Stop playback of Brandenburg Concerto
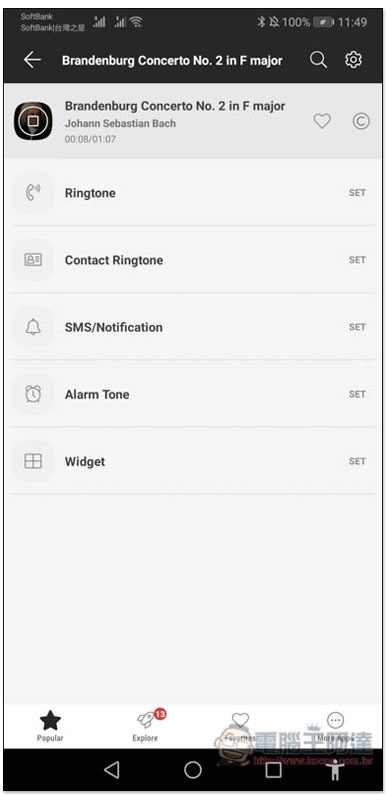 (33, 121)
